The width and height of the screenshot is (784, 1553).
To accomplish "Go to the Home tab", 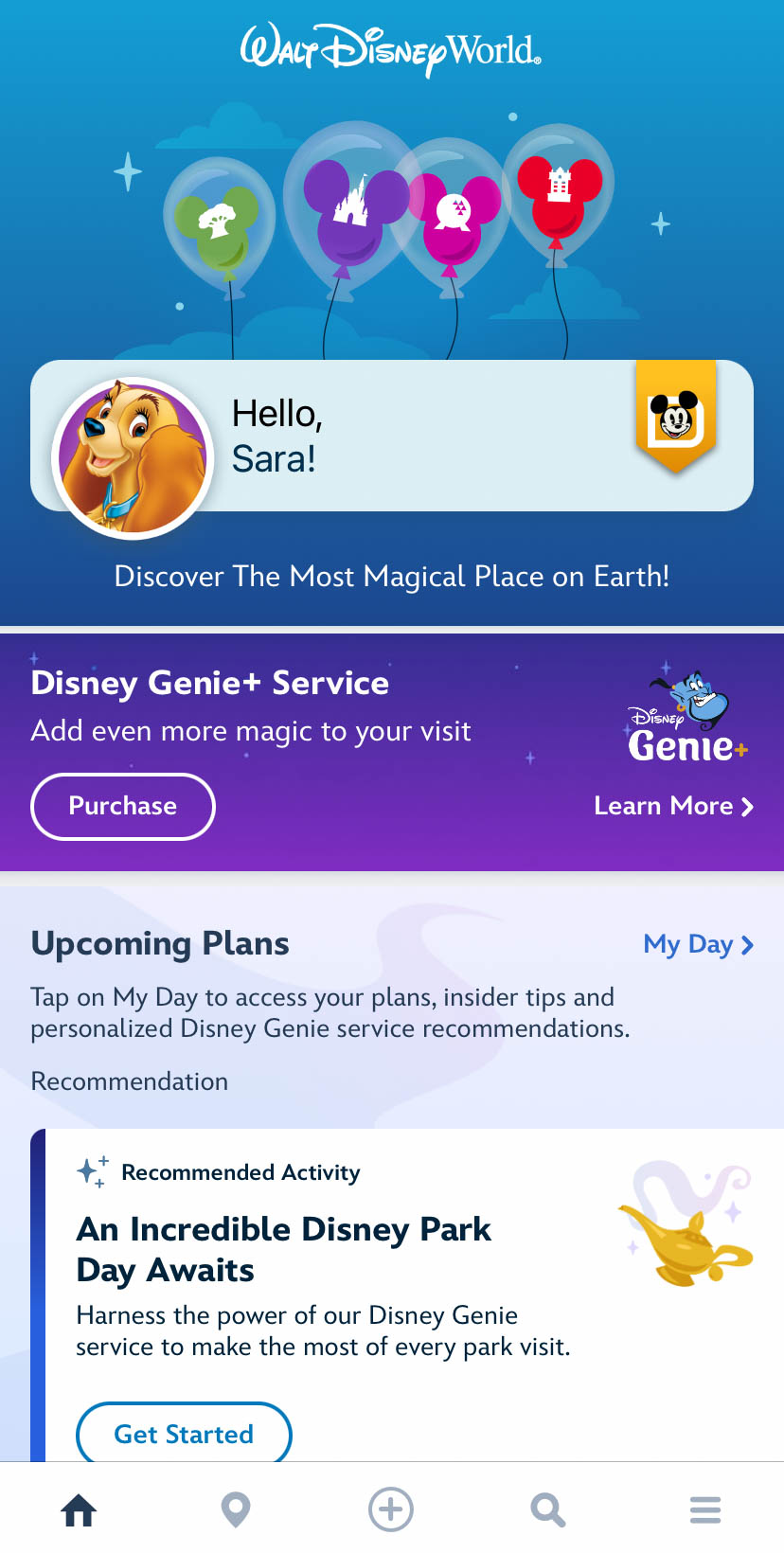I will pyautogui.click(x=79, y=1509).
